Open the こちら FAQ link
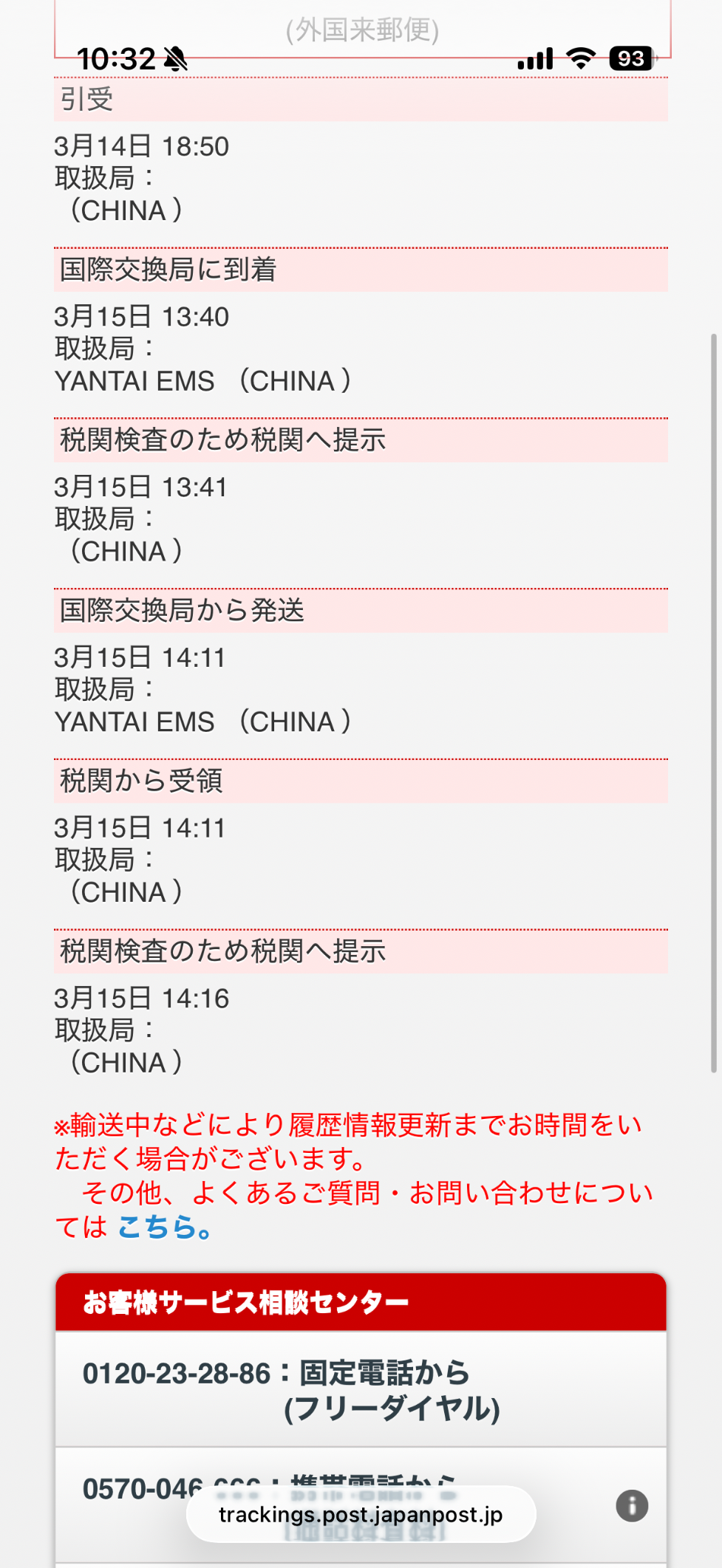The width and height of the screenshot is (722, 1568). 157,1227
